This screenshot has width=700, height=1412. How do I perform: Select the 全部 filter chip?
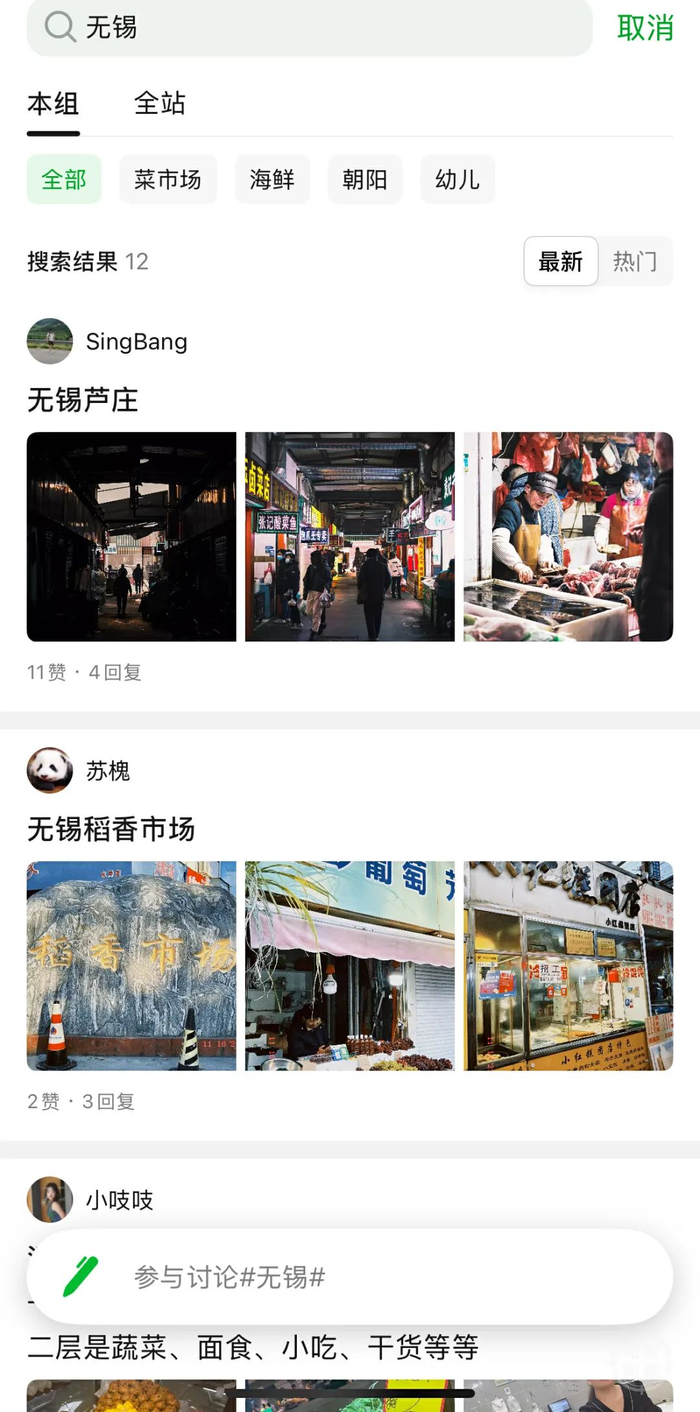(64, 180)
